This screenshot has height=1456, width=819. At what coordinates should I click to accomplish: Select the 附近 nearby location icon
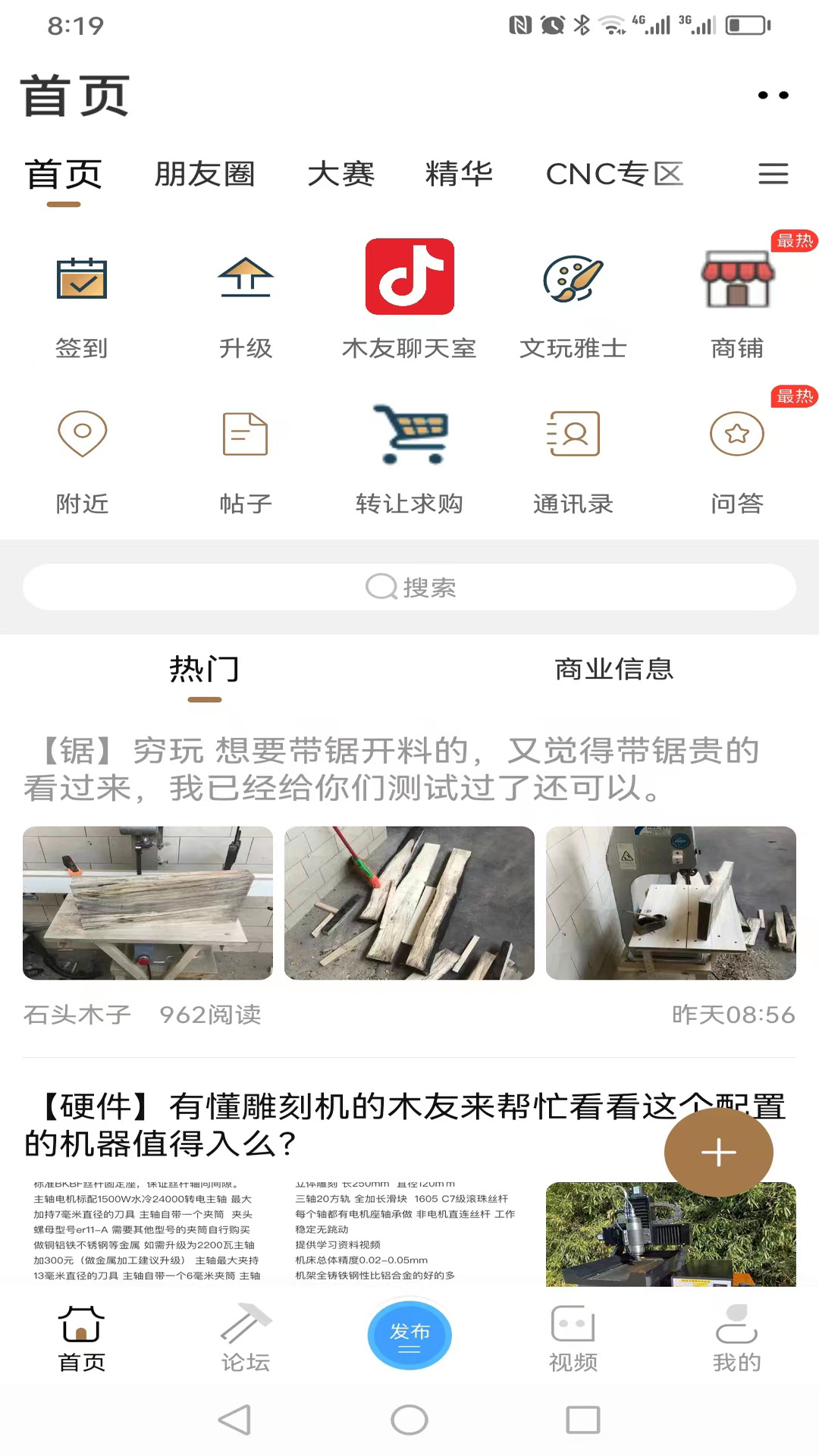coord(81,433)
